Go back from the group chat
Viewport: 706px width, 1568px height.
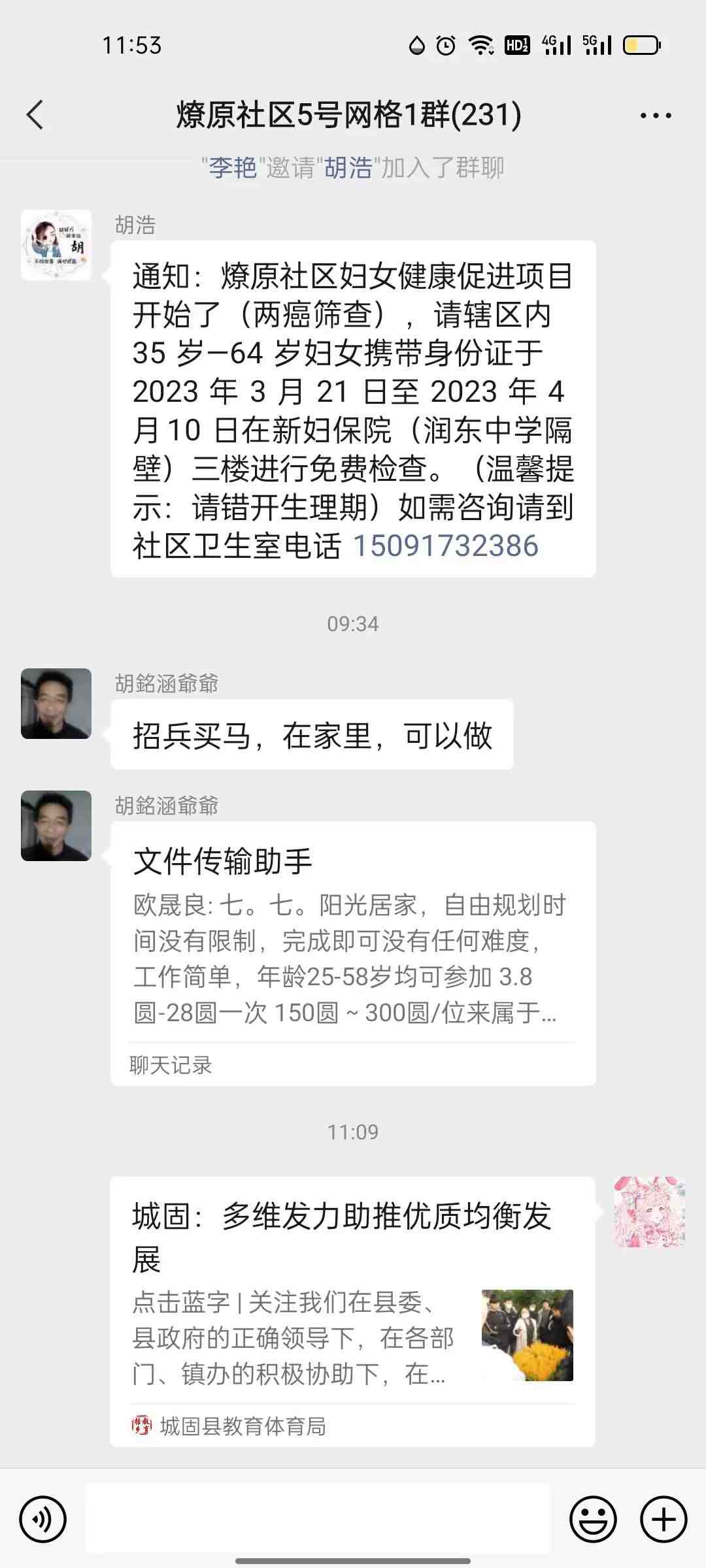35,116
